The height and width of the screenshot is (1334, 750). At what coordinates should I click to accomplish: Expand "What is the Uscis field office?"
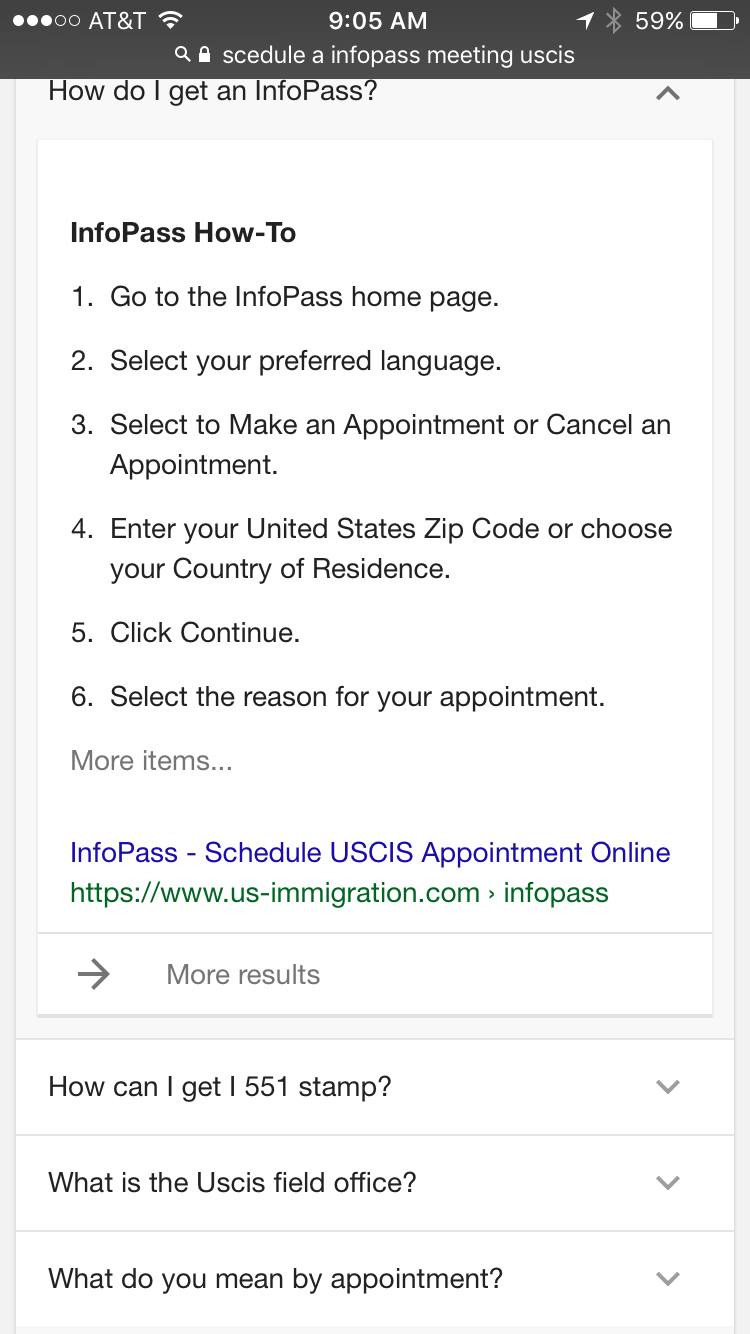pyautogui.click(x=375, y=1183)
